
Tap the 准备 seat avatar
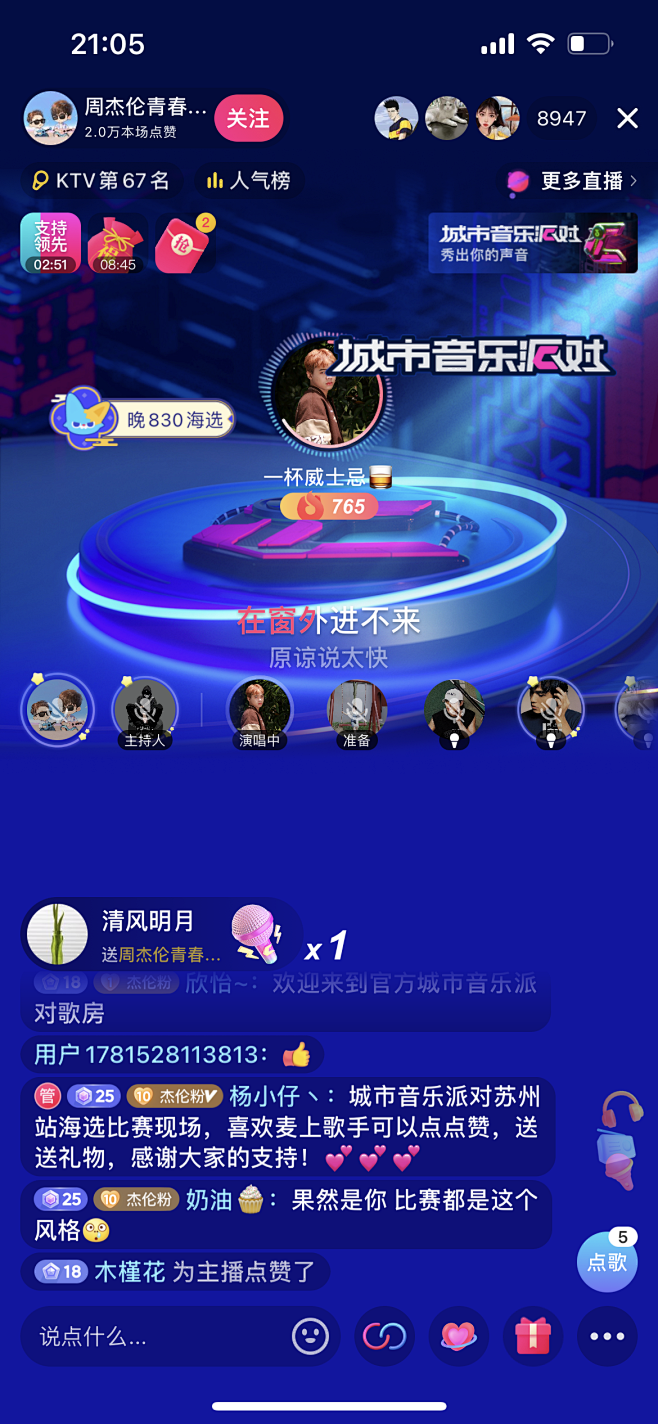357,711
